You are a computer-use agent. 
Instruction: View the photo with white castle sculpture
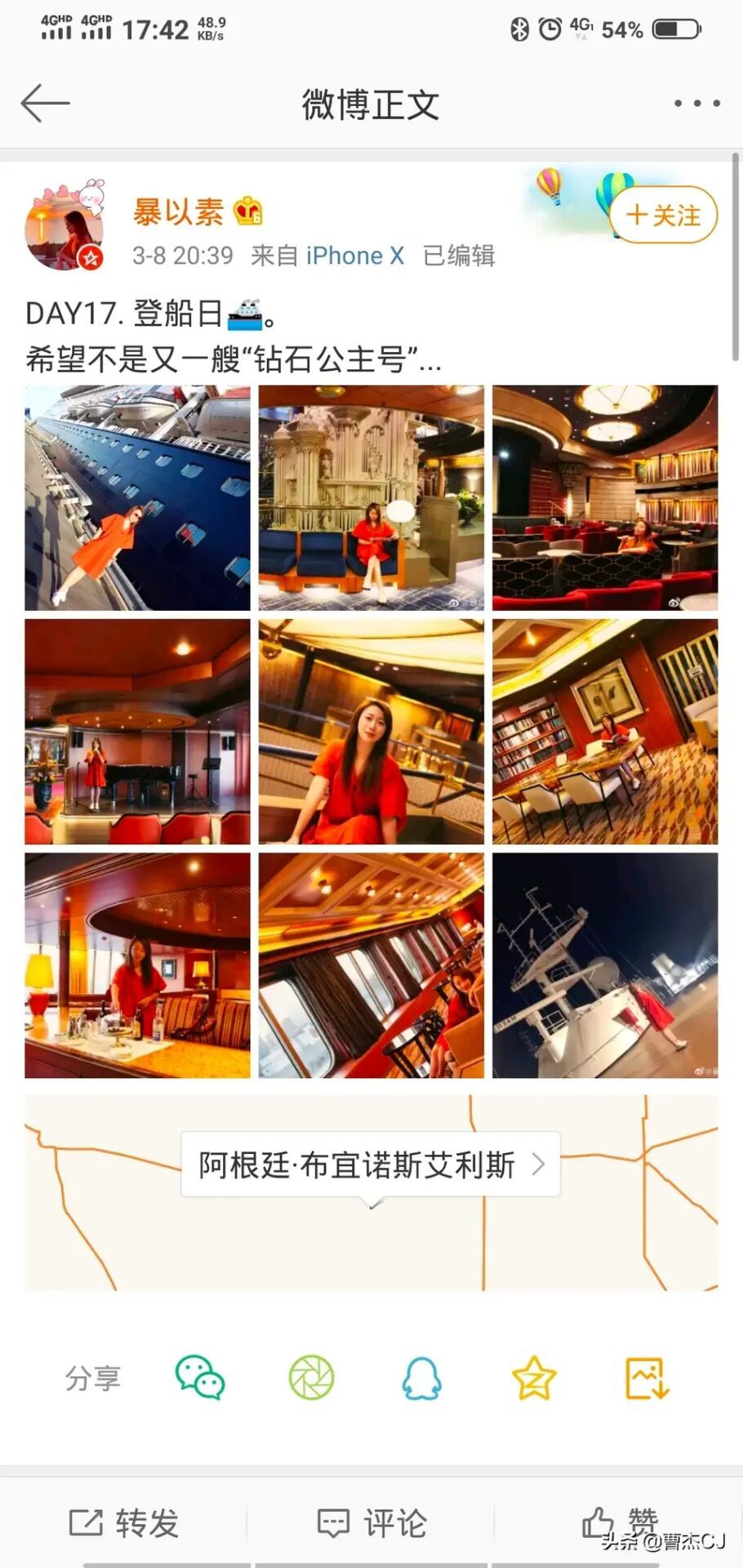tap(371, 498)
